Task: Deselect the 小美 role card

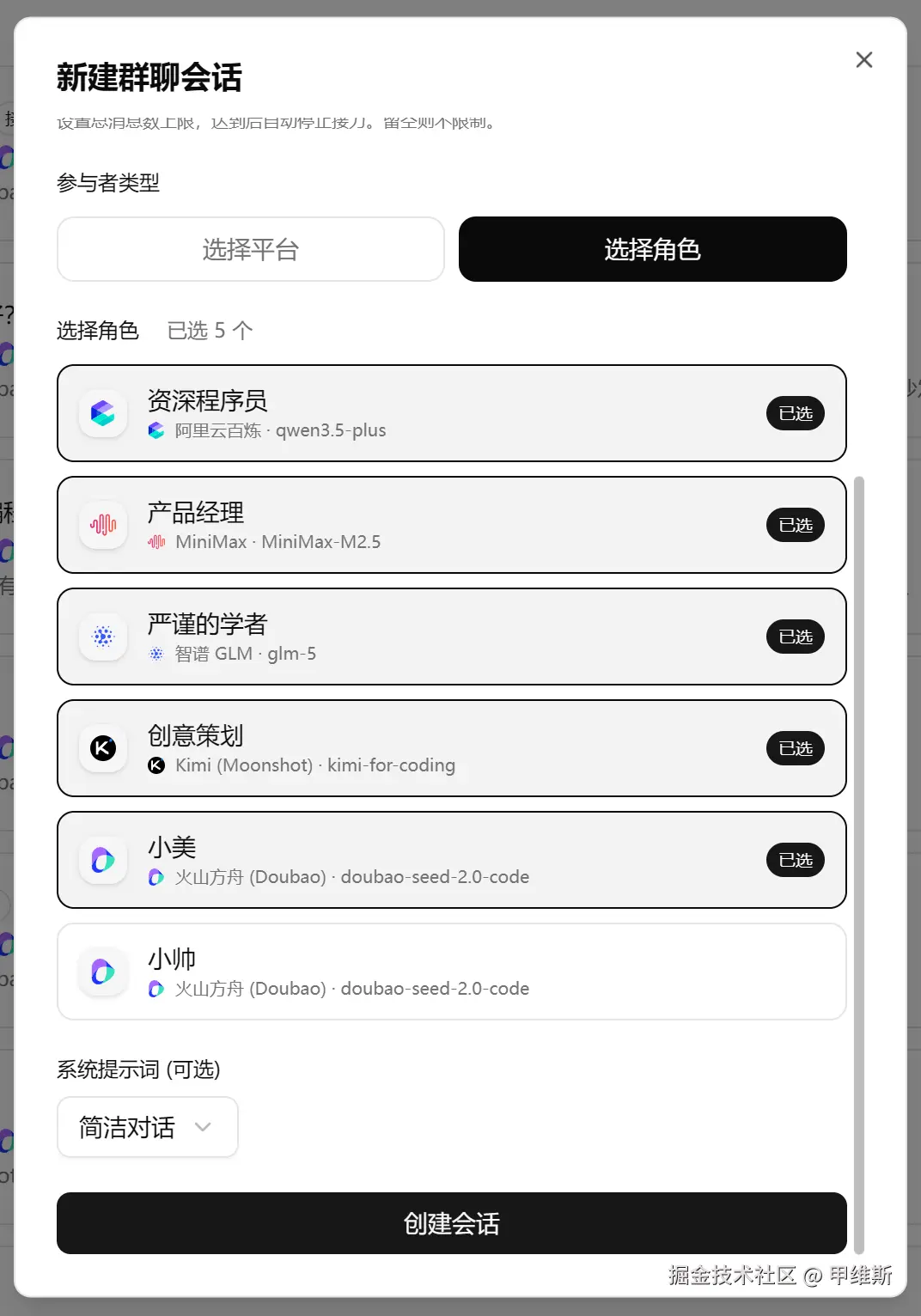Action: click(451, 860)
